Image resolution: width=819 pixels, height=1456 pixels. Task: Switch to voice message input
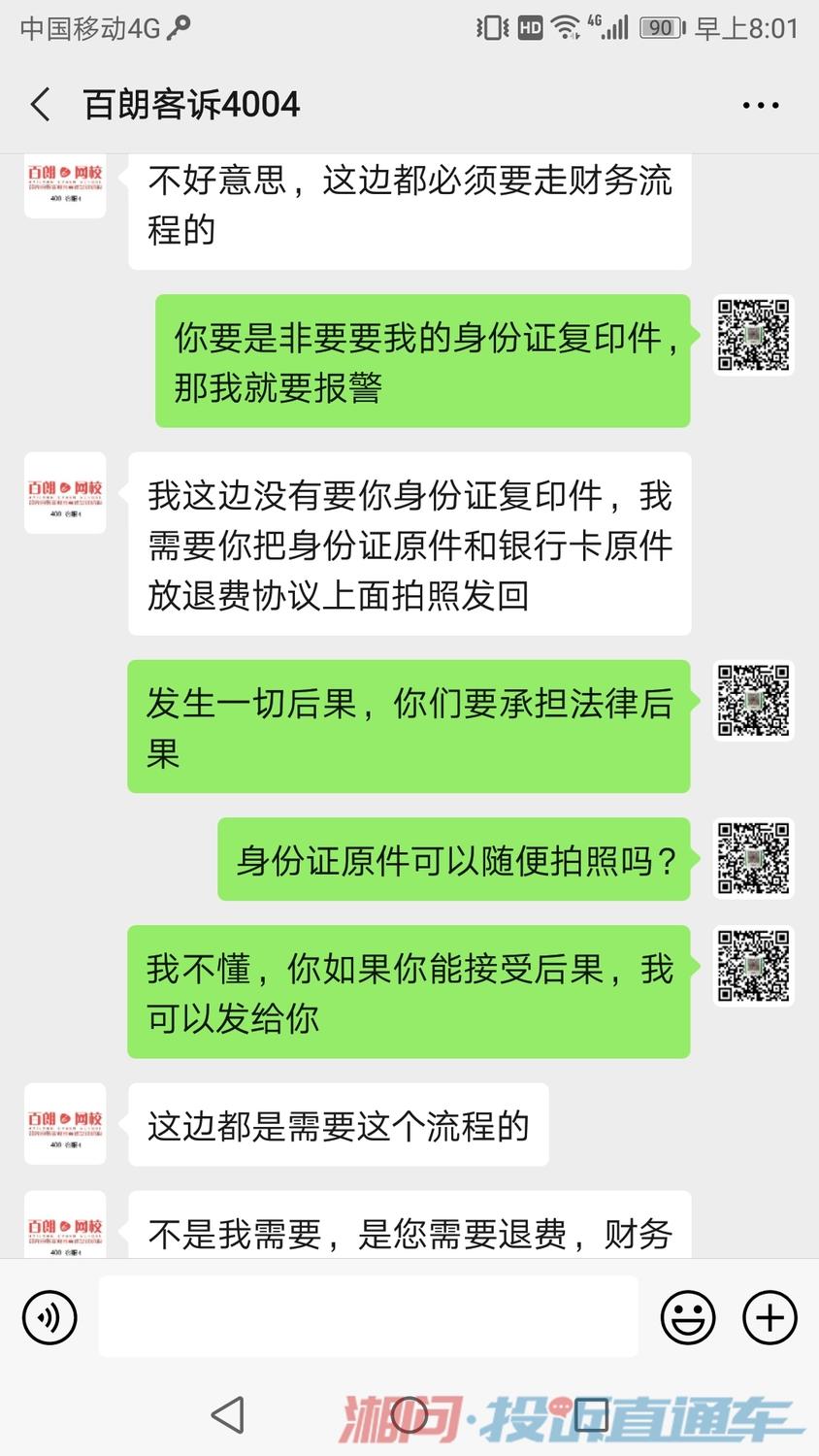coord(49,1317)
